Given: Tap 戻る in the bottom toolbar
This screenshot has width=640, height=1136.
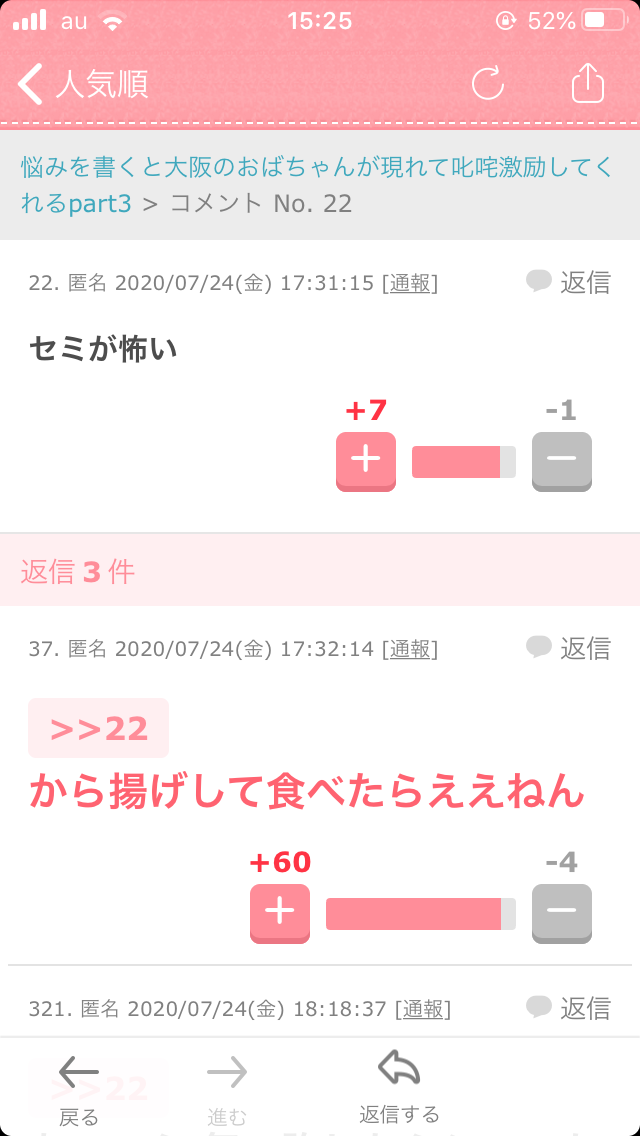Looking at the screenshot, I should [x=78, y=1090].
